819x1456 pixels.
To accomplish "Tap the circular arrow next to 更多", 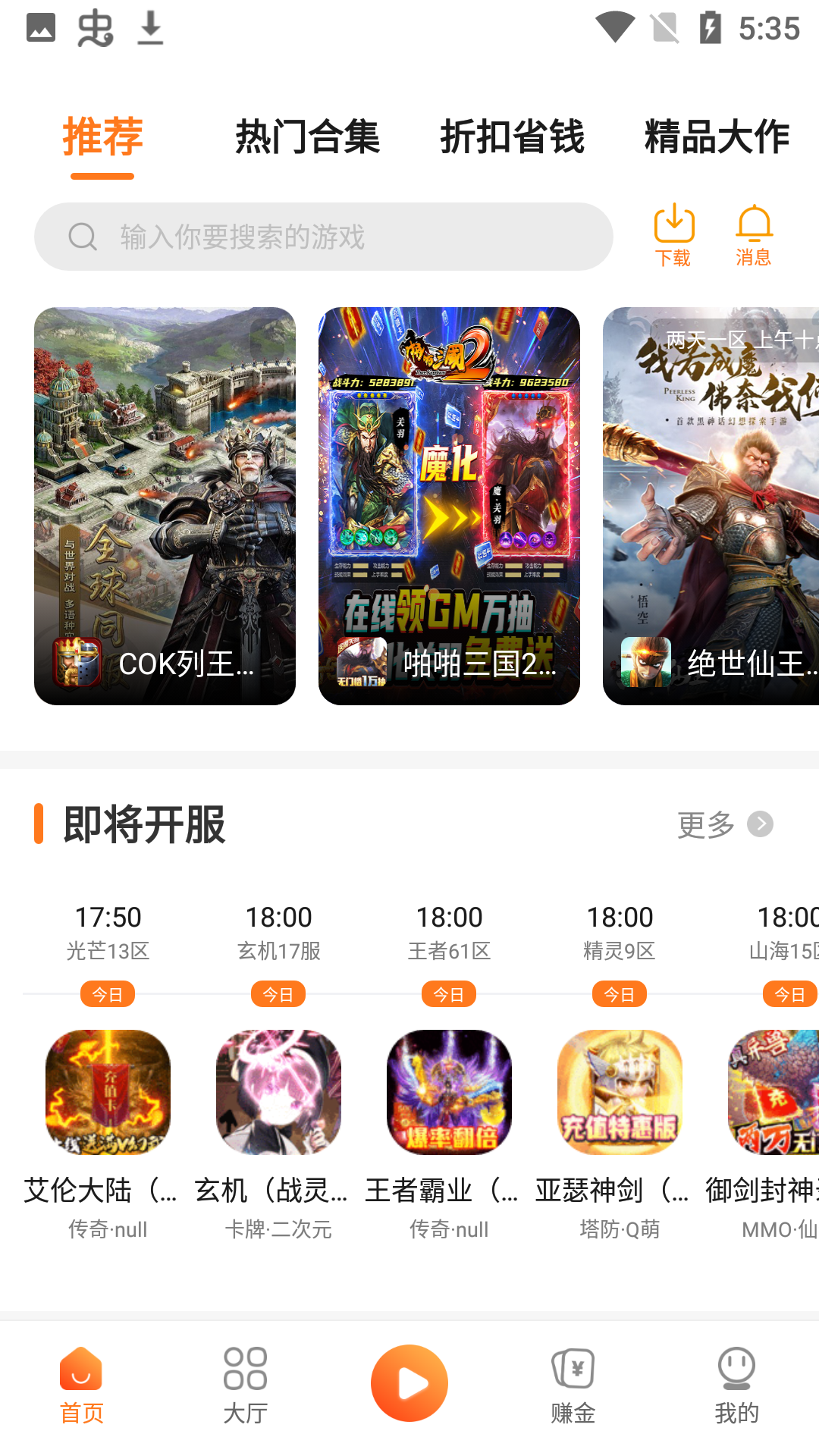I will [761, 824].
